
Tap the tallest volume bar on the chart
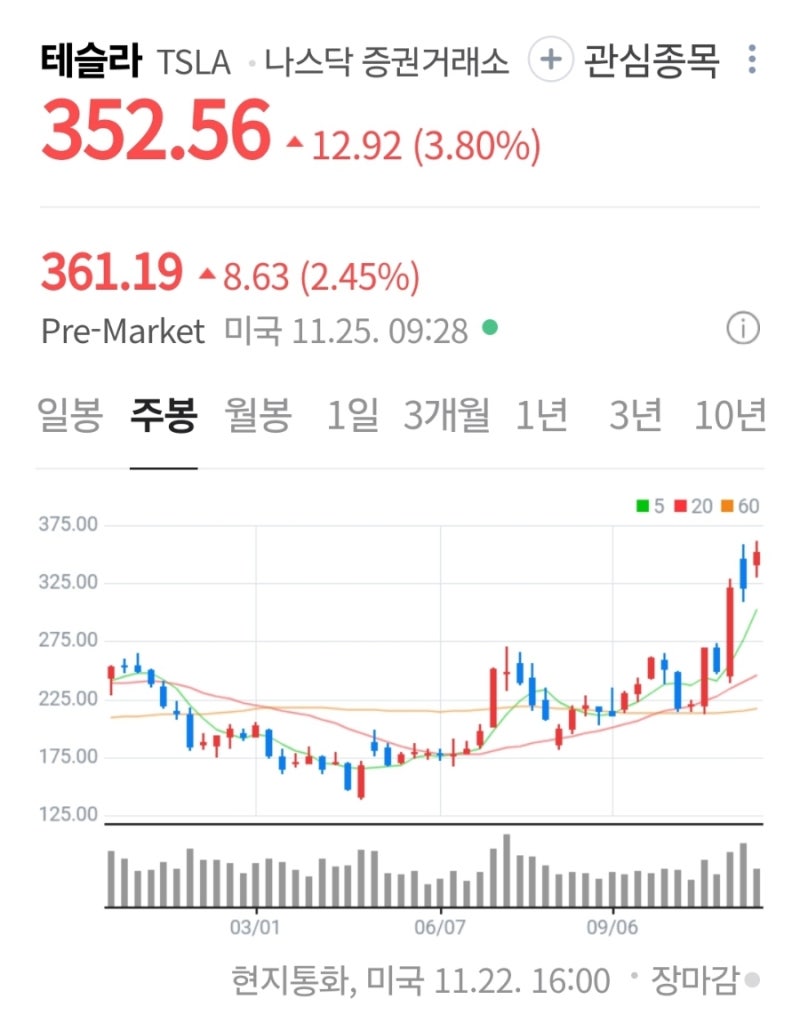point(508,870)
